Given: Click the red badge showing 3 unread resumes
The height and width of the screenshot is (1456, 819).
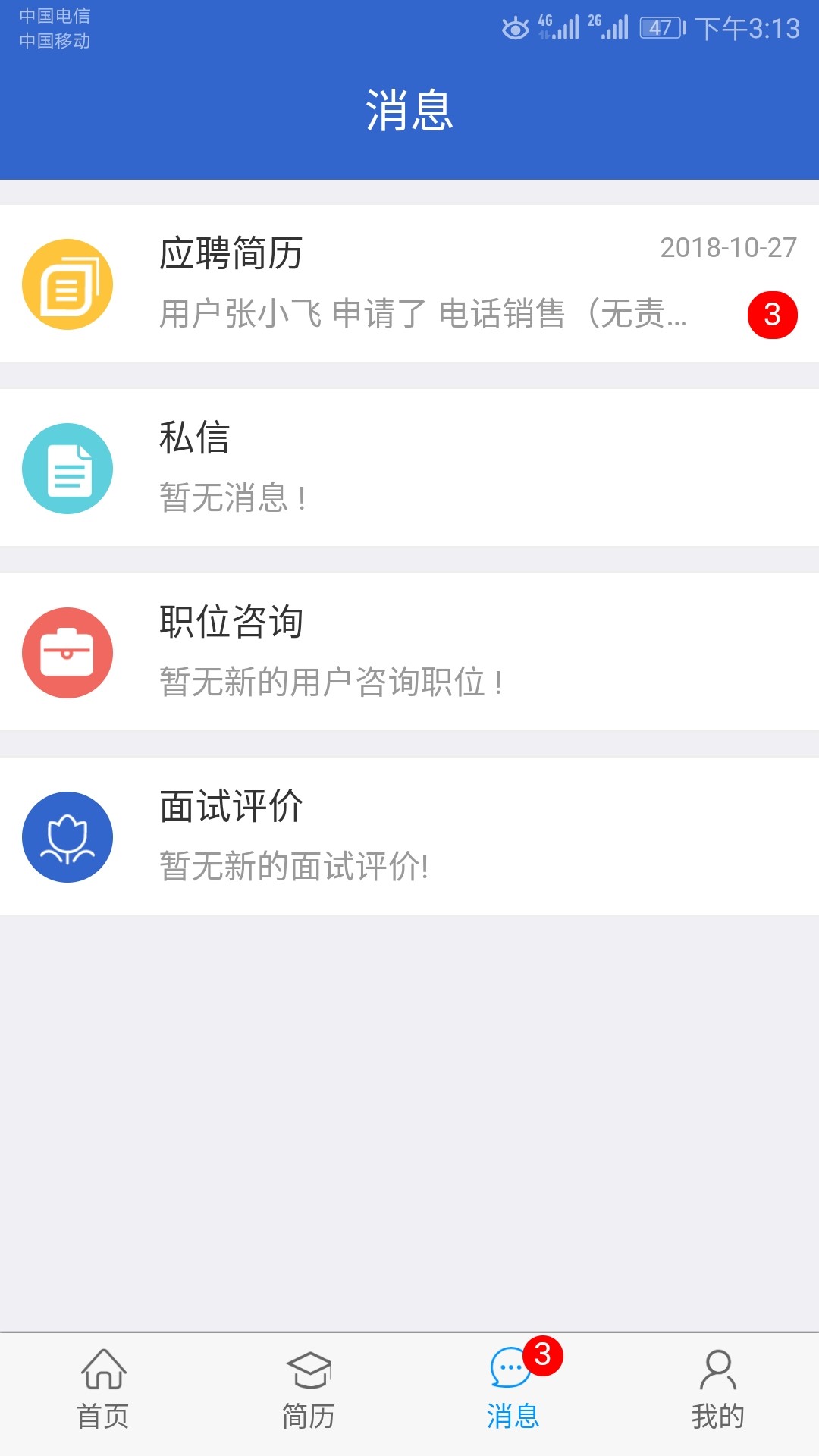Looking at the screenshot, I should (x=771, y=314).
